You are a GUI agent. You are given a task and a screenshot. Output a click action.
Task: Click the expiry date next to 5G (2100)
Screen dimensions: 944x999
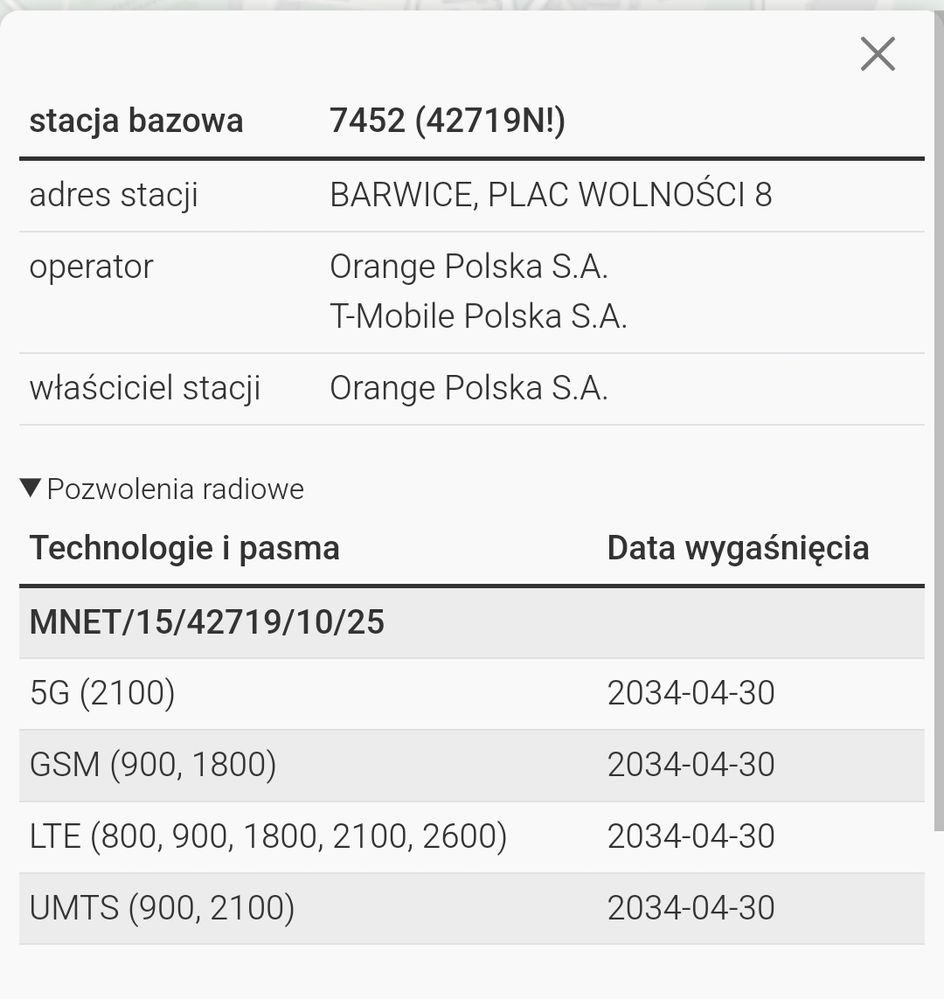[691, 691]
